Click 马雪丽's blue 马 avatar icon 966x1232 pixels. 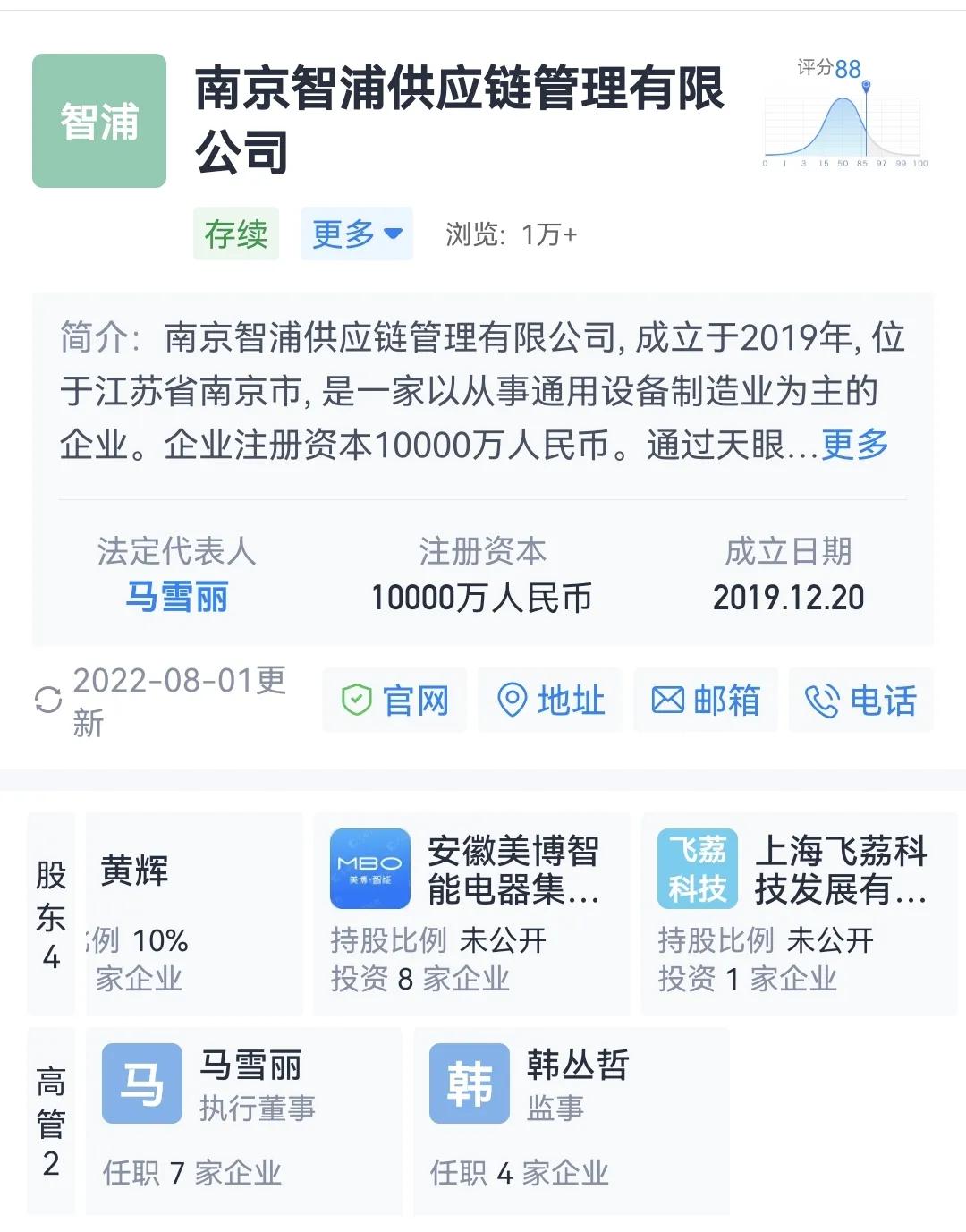coord(140,1083)
